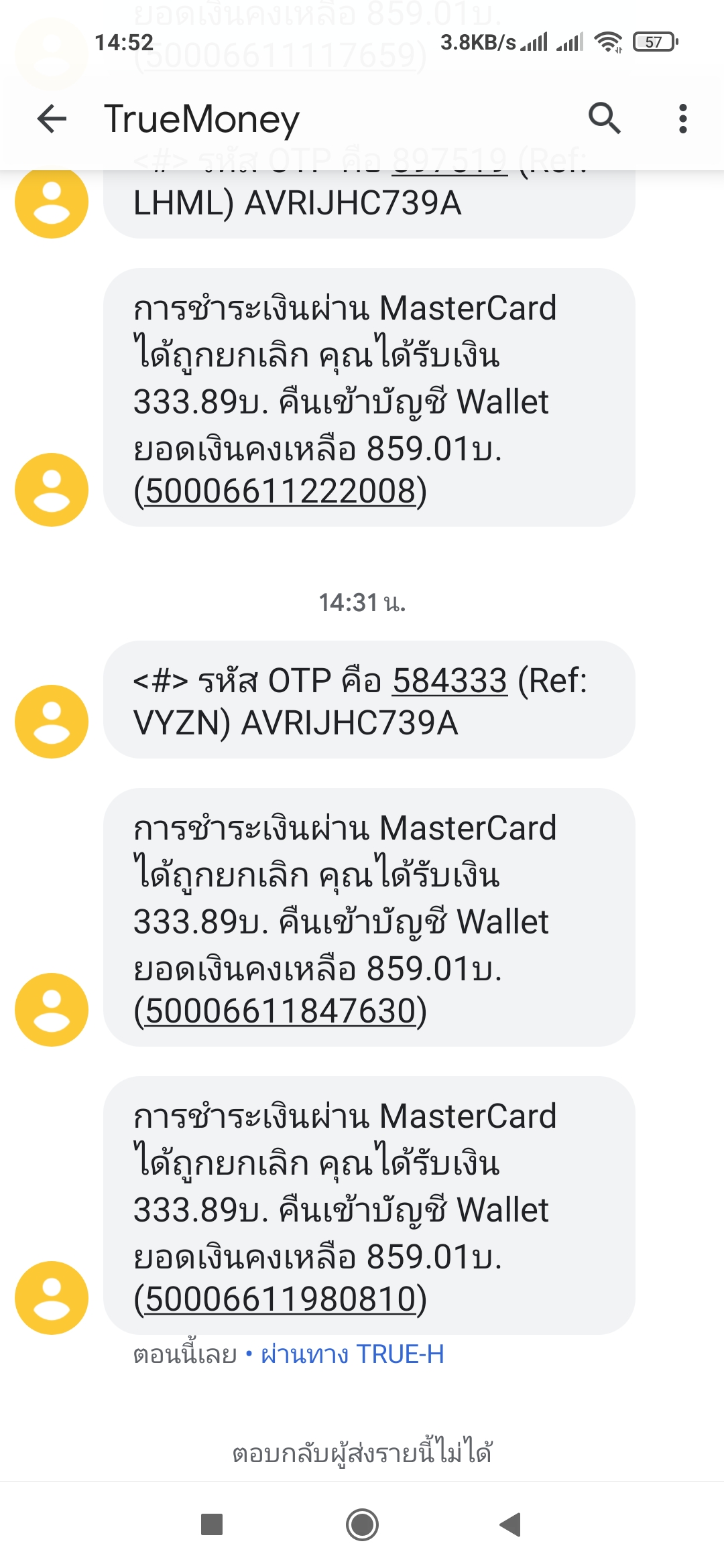Search within this conversation
Screen dimensions: 724x1568
coord(604,119)
